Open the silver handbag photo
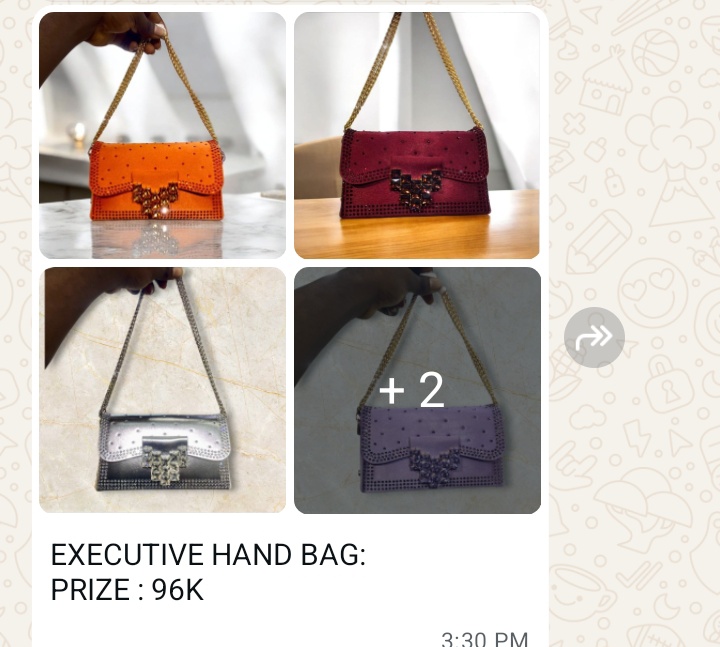 (162, 390)
